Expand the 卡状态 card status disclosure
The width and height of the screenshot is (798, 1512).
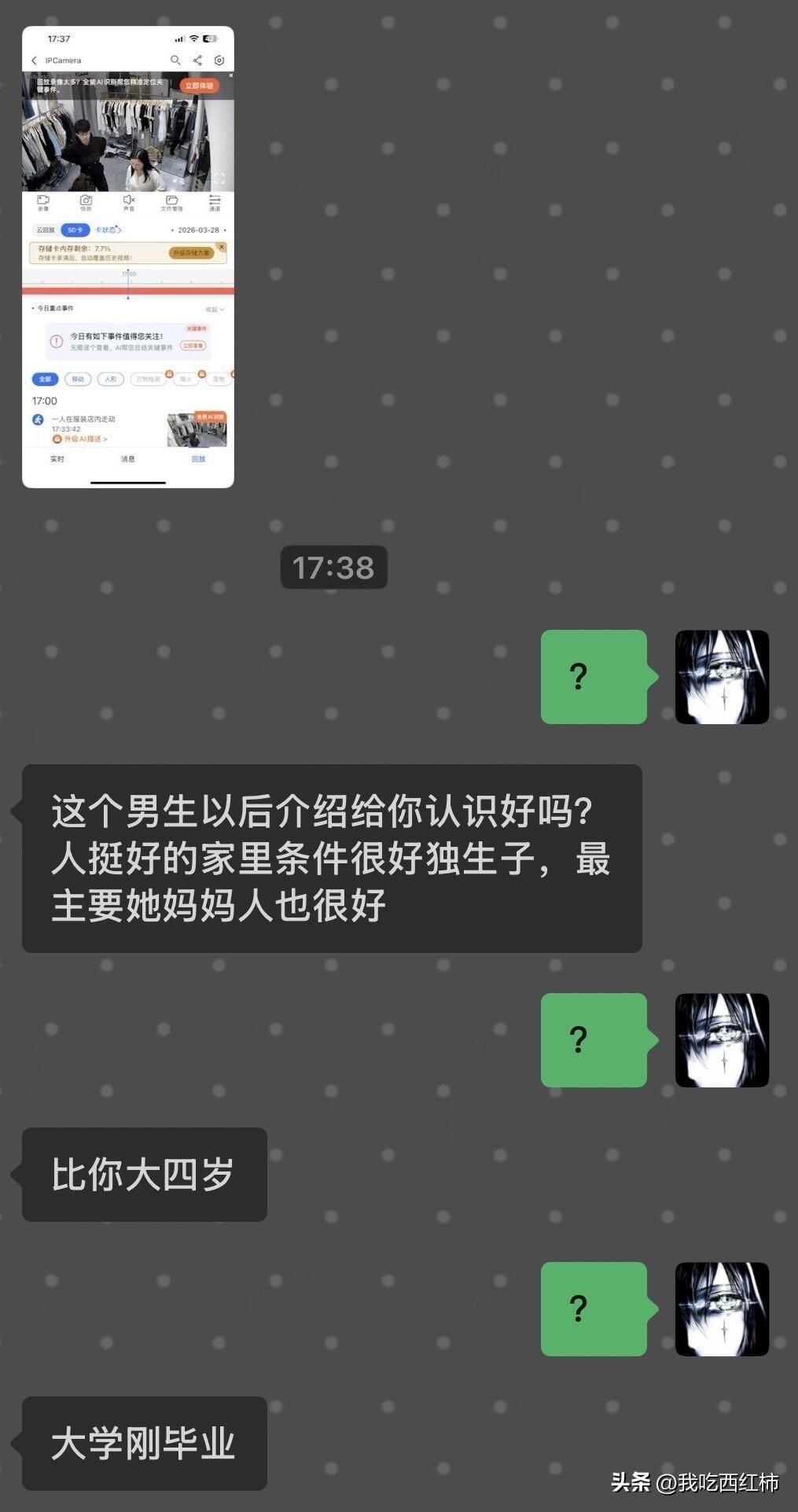107,229
